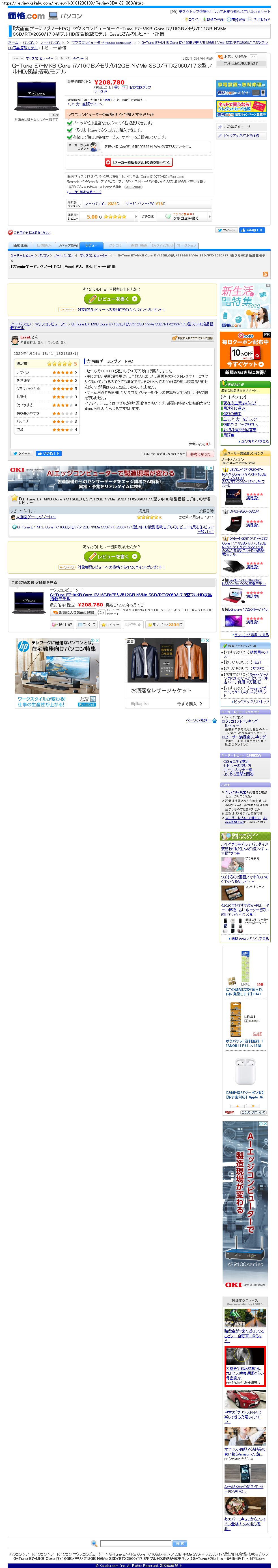
Task: Open reviewer Essel's profile link
Action: coord(25,337)
